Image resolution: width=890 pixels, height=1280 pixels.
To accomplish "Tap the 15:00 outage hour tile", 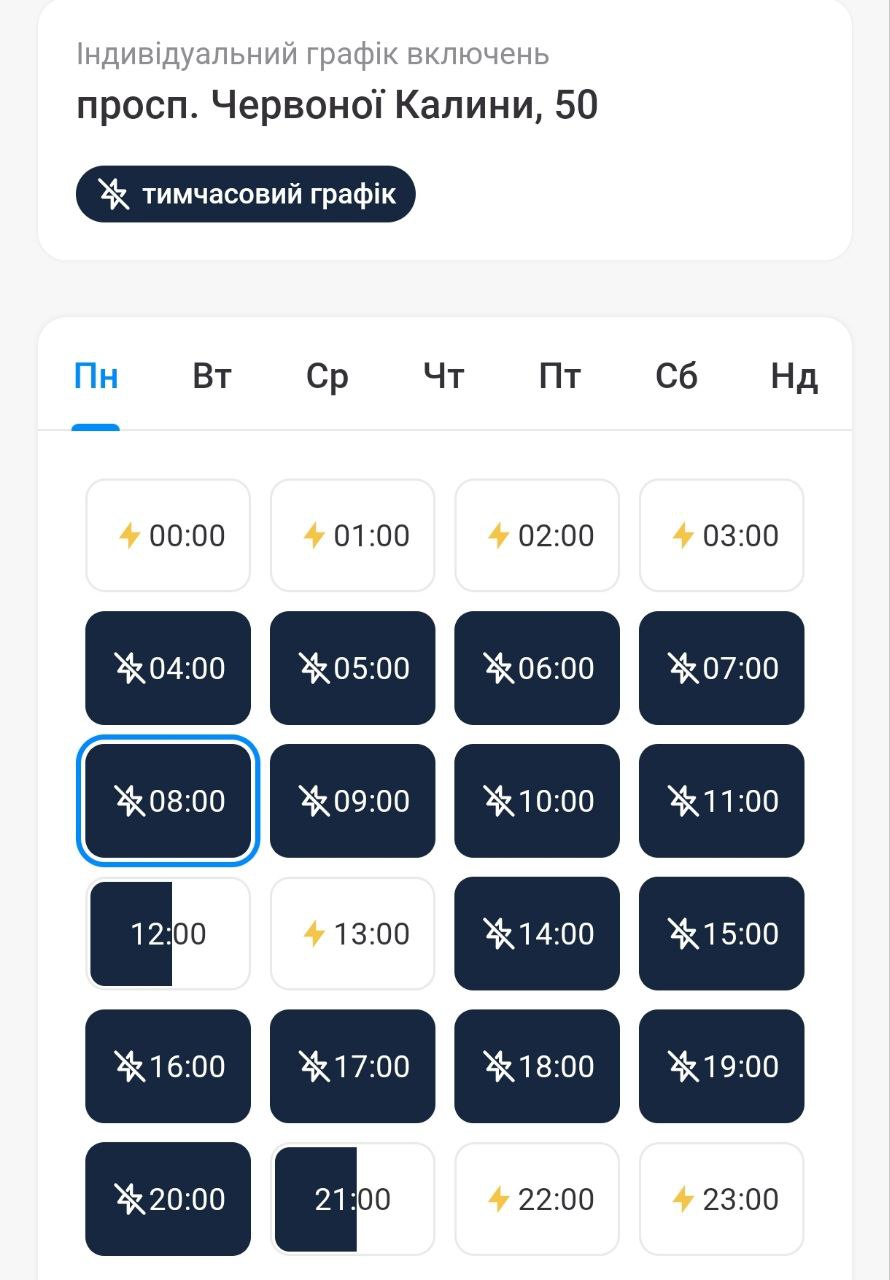I will pyautogui.click(x=722, y=934).
